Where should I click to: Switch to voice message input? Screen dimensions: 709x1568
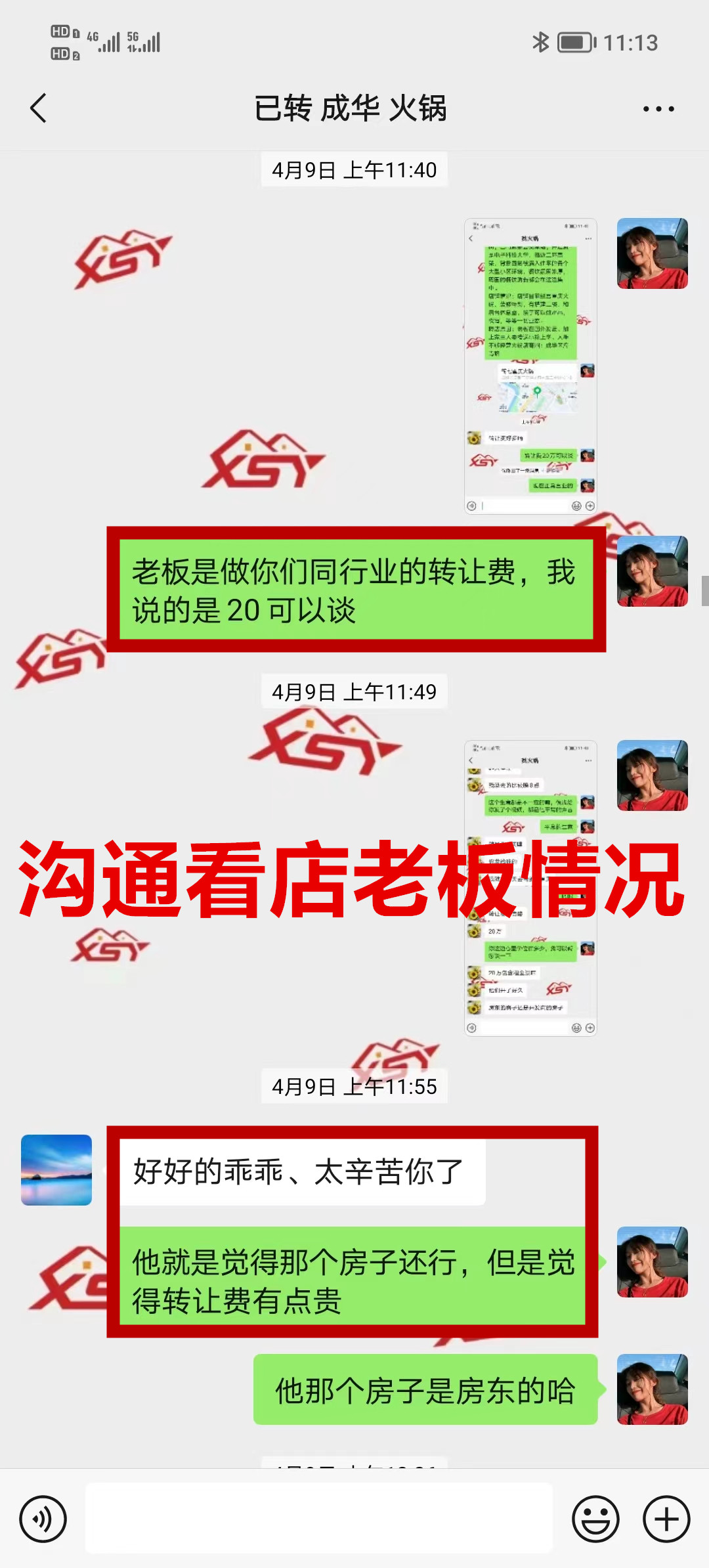(x=43, y=1519)
